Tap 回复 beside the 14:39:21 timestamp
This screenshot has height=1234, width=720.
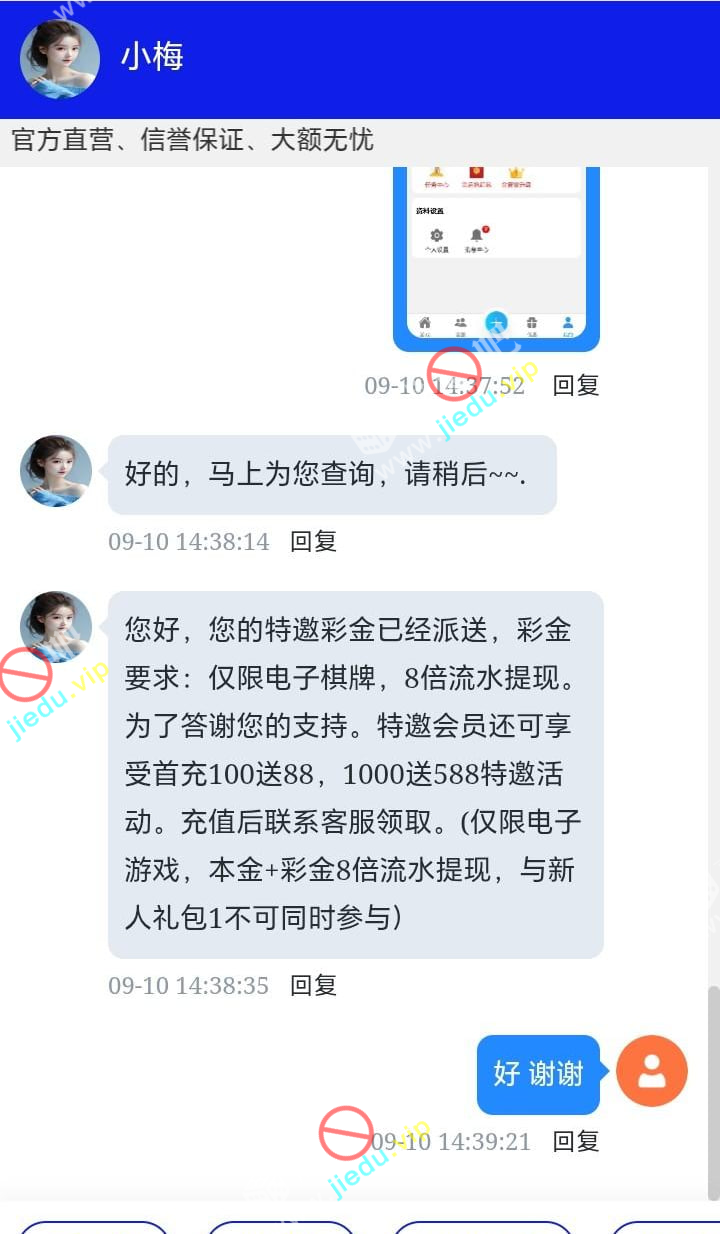click(x=576, y=1141)
